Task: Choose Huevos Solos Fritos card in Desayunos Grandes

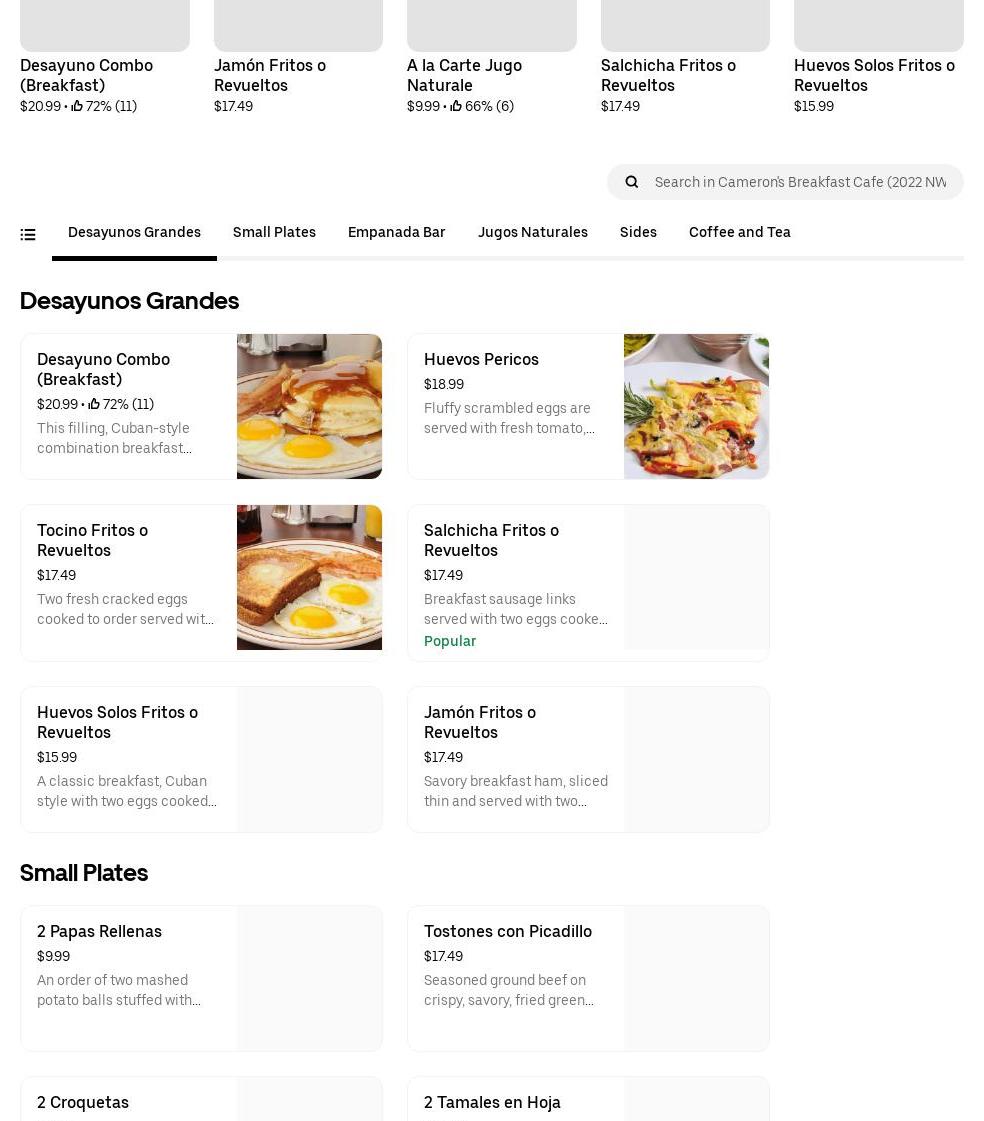Action: 201,759
